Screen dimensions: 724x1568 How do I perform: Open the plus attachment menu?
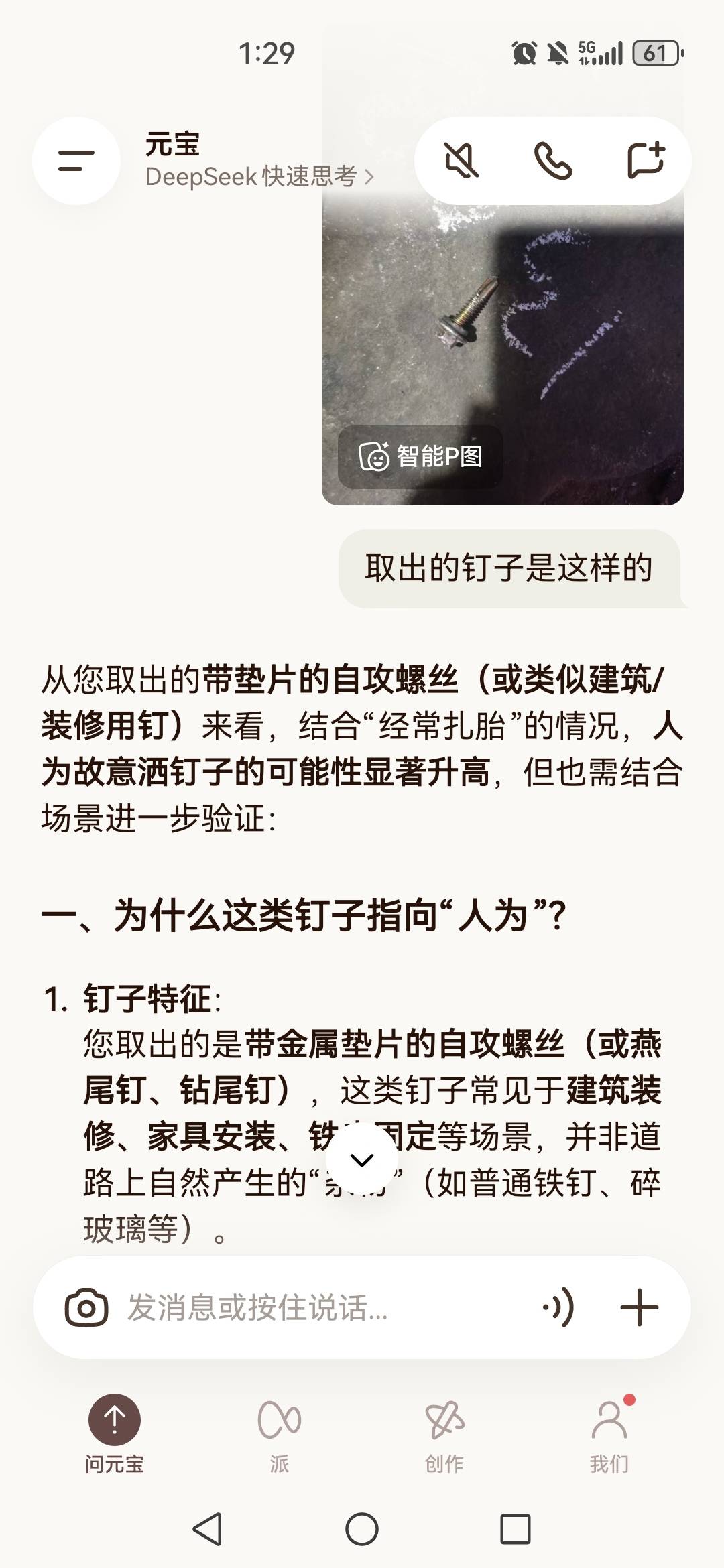[639, 1307]
